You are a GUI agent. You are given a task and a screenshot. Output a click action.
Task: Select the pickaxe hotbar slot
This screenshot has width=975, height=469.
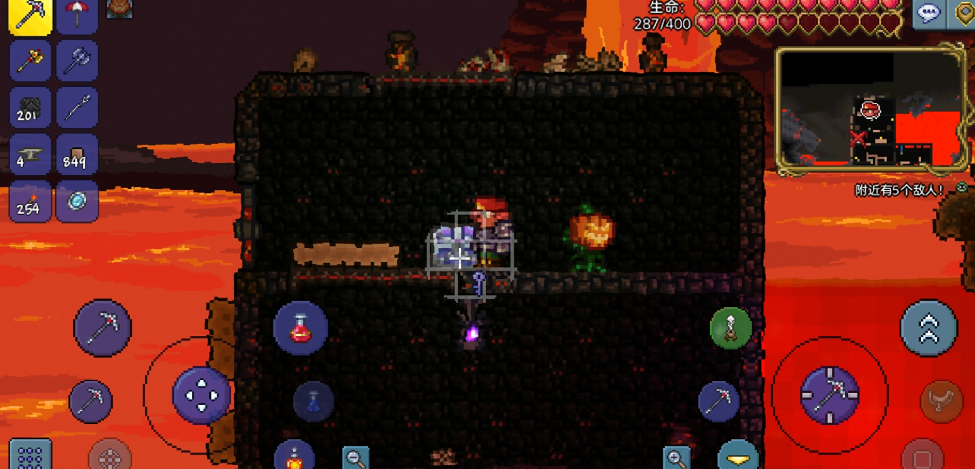(29, 17)
